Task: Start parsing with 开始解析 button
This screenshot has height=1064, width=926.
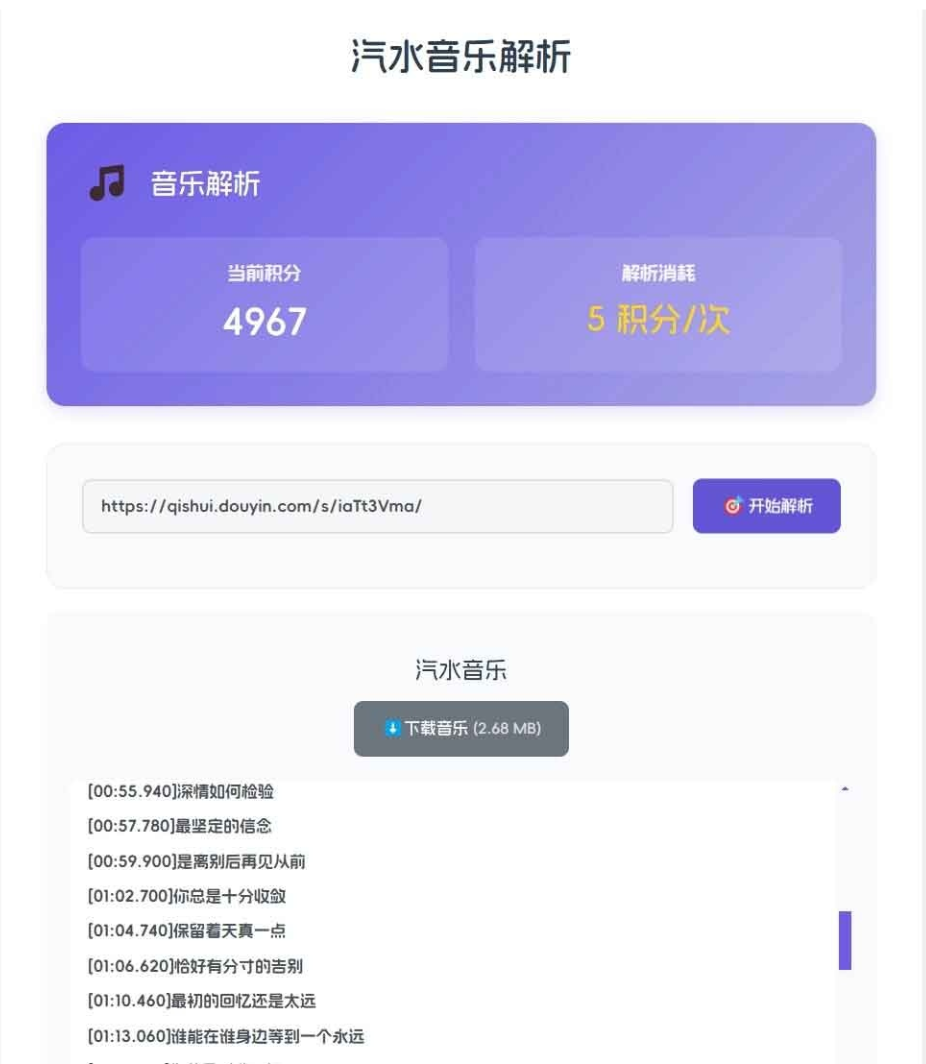Action: (x=767, y=506)
